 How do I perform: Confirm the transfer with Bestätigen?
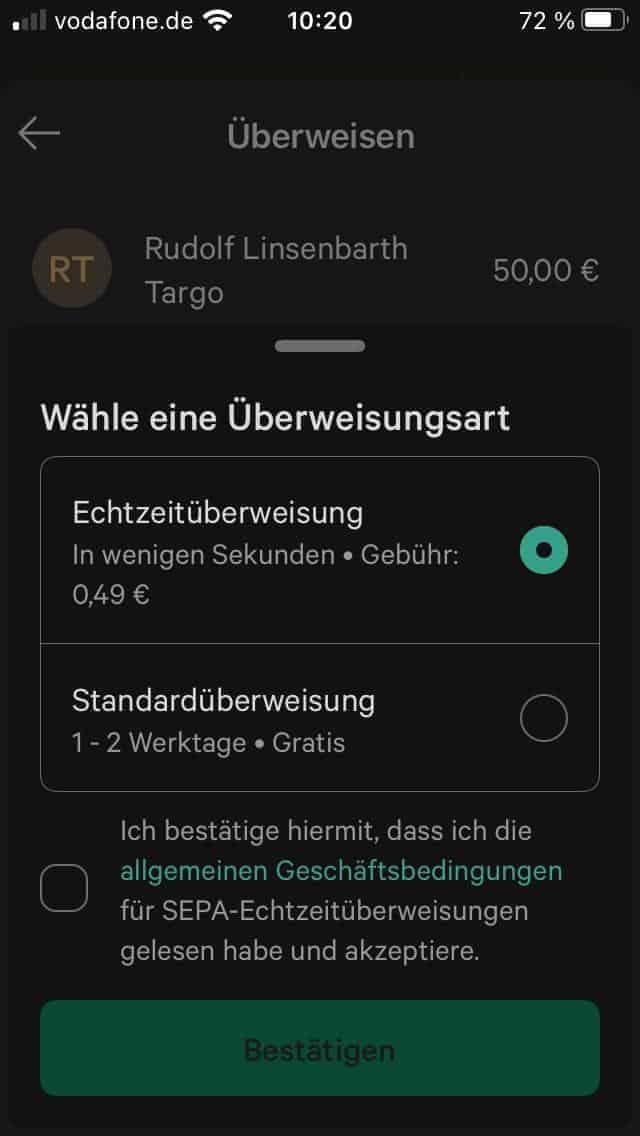(320, 1048)
